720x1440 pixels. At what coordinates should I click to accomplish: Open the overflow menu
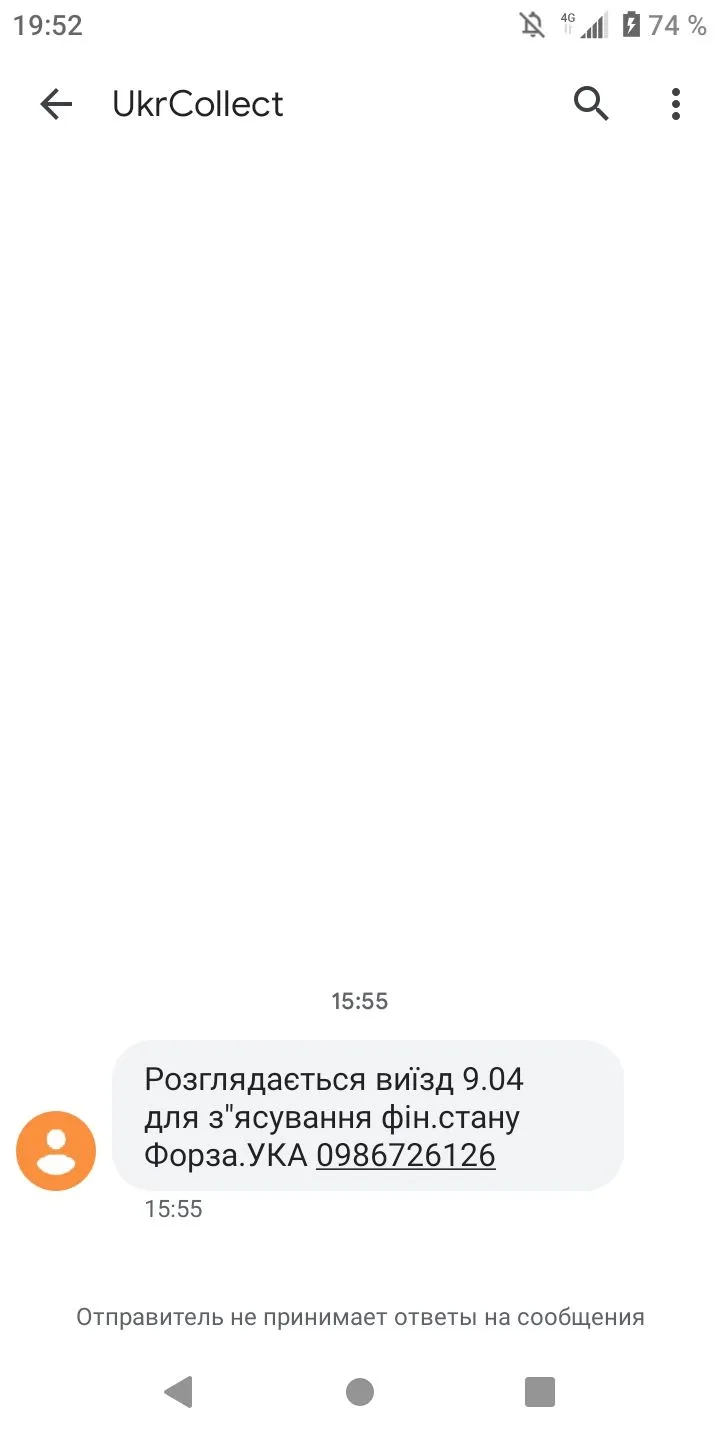pyautogui.click(x=676, y=104)
